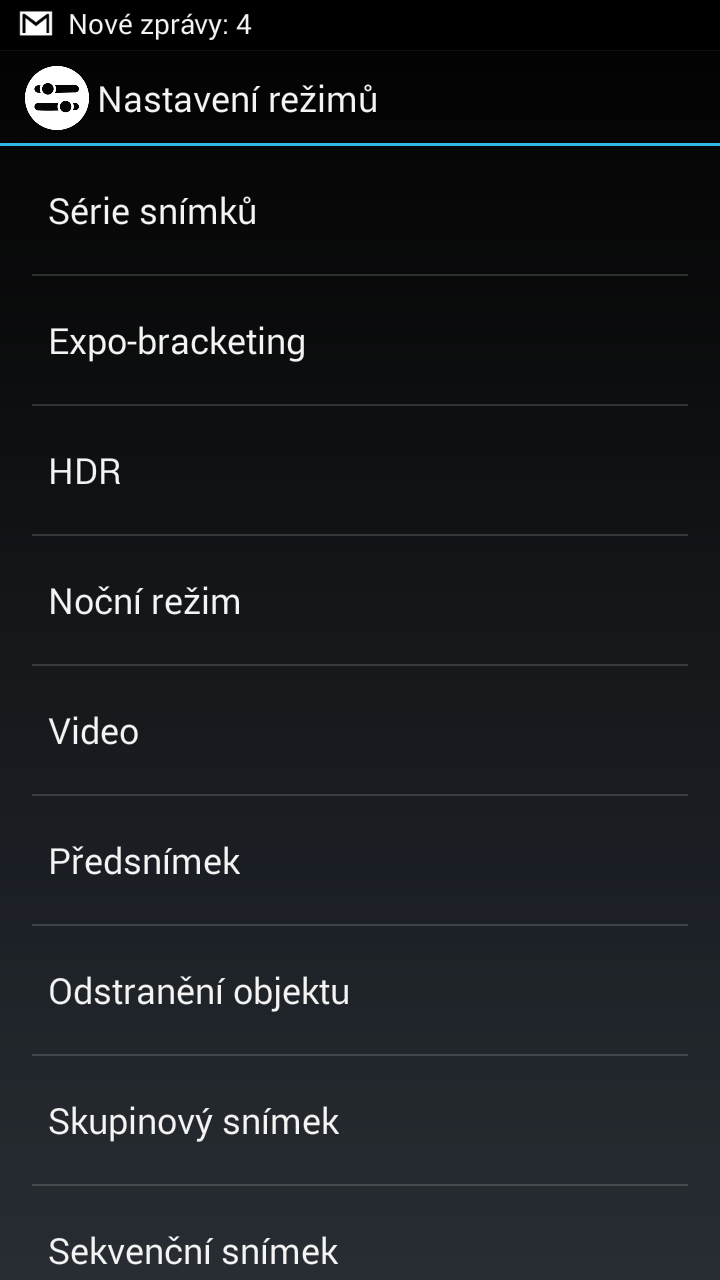This screenshot has height=1280, width=720.
Task: Select the HDR row
Action: click(360, 471)
